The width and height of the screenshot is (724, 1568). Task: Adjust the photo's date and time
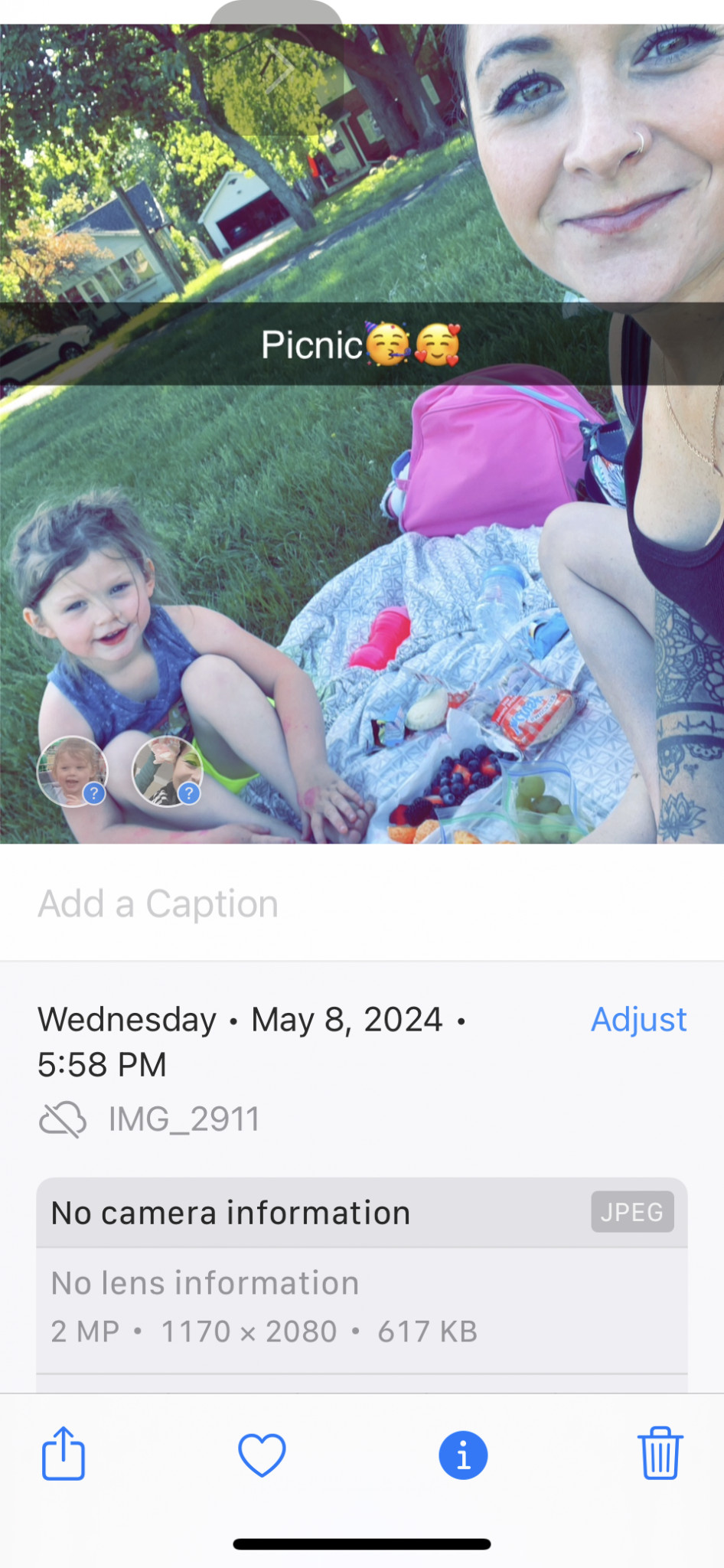(x=638, y=1019)
